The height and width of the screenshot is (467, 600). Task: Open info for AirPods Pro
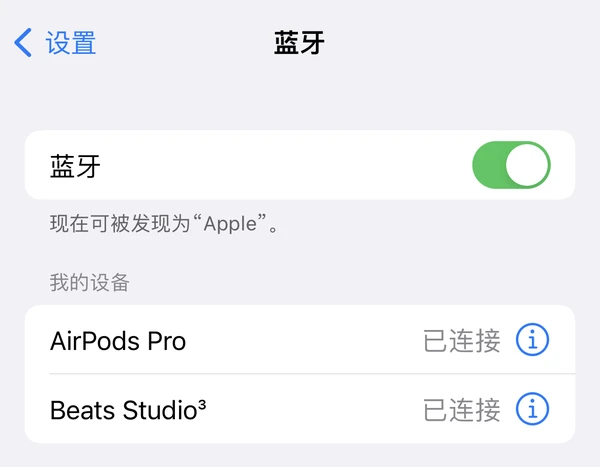[x=532, y=341]
